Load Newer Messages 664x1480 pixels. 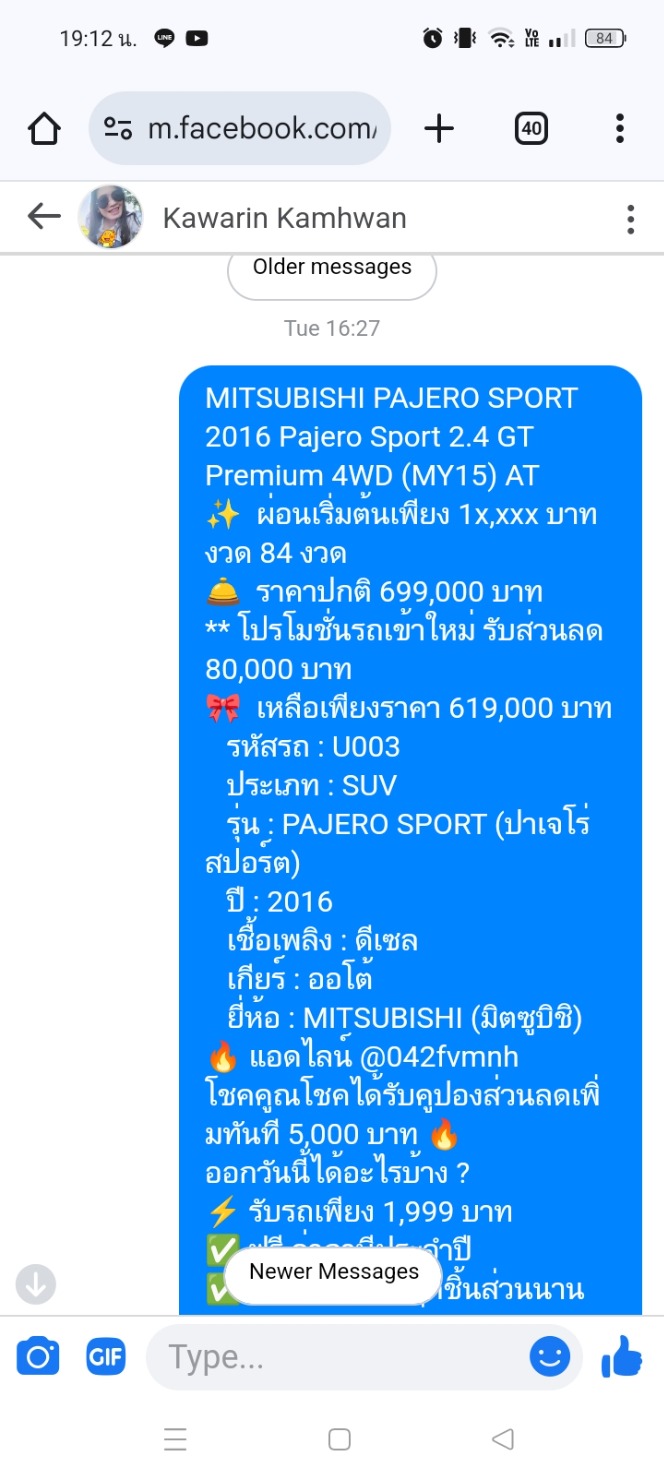point(333,1272)
